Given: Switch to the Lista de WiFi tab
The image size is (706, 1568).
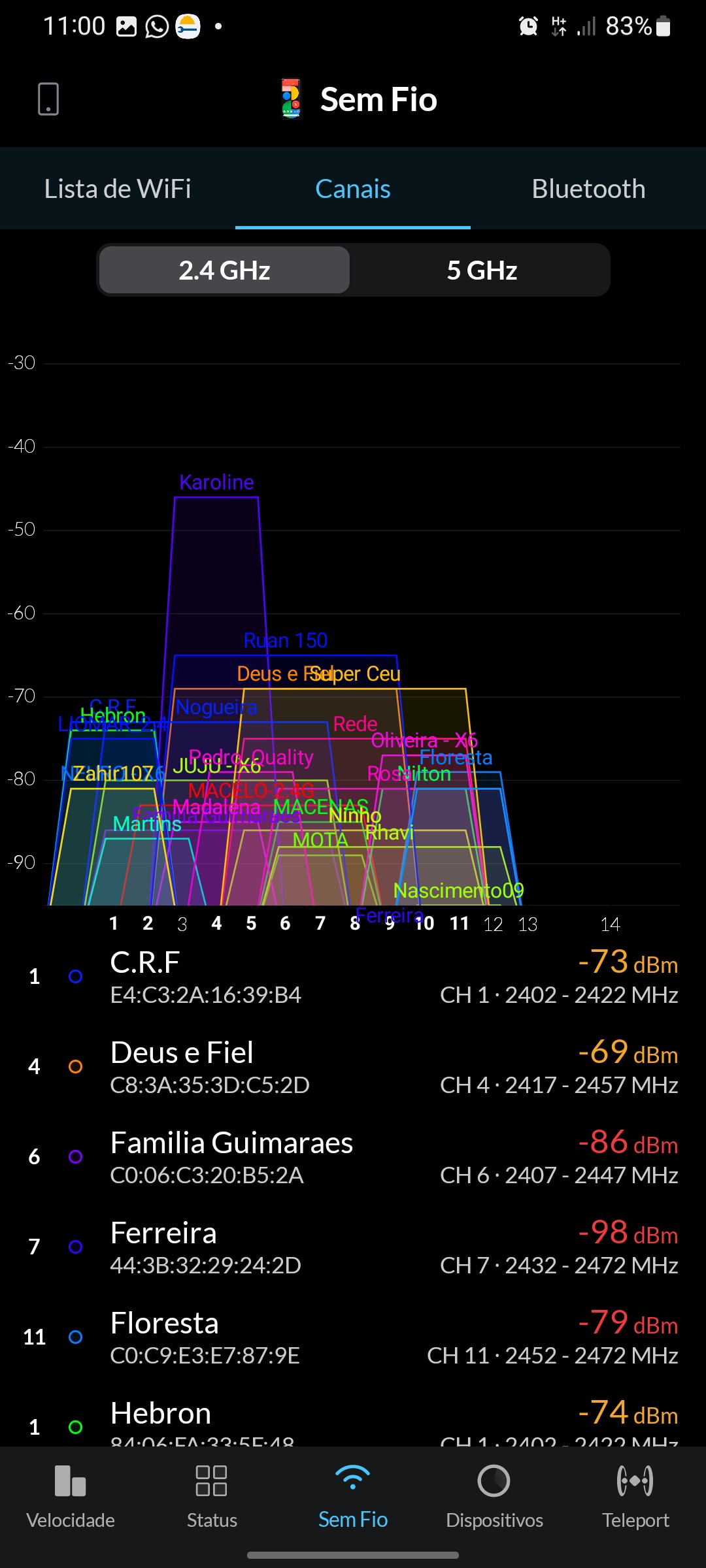Looking at the screenshot, I should [x=118, y=189].
